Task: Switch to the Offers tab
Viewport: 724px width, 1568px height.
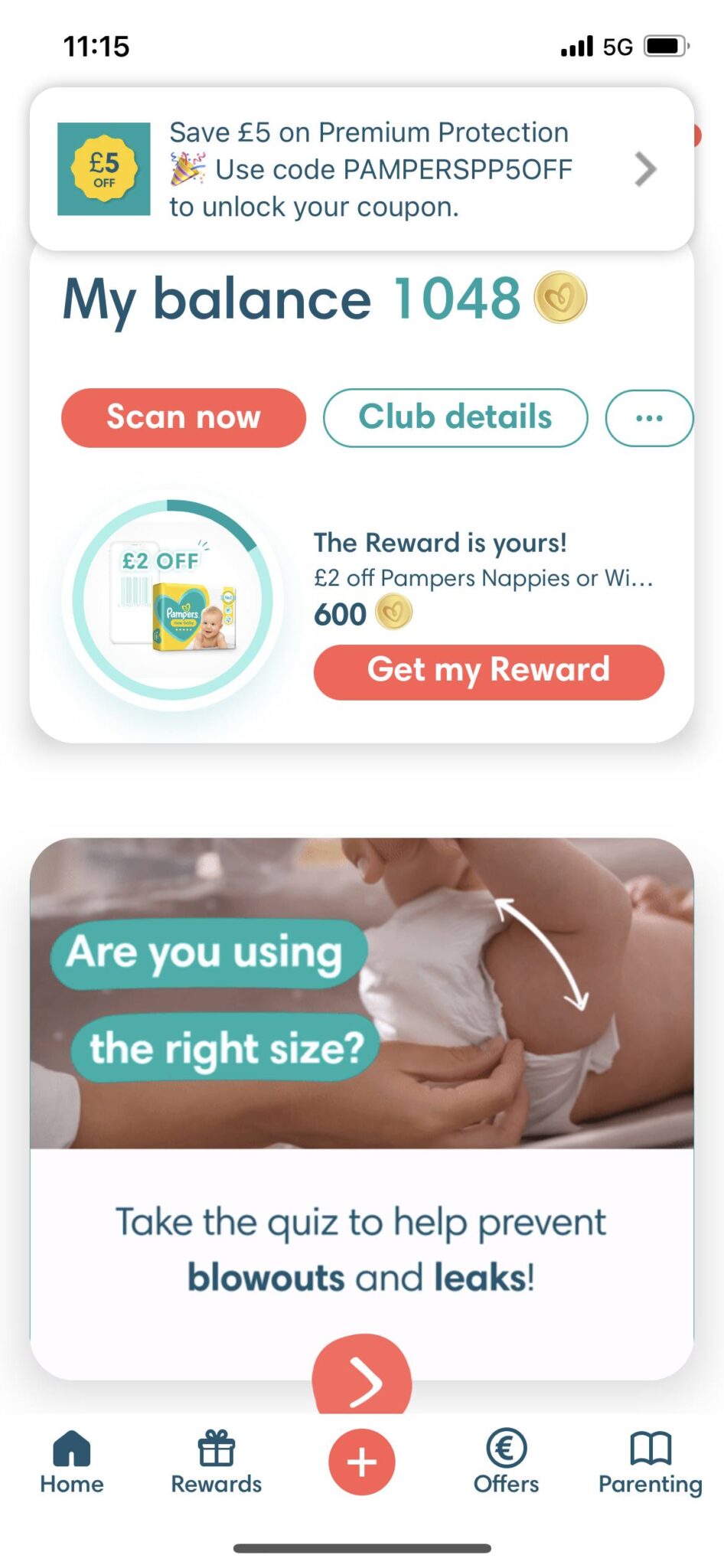Action: click(506, 1462)
